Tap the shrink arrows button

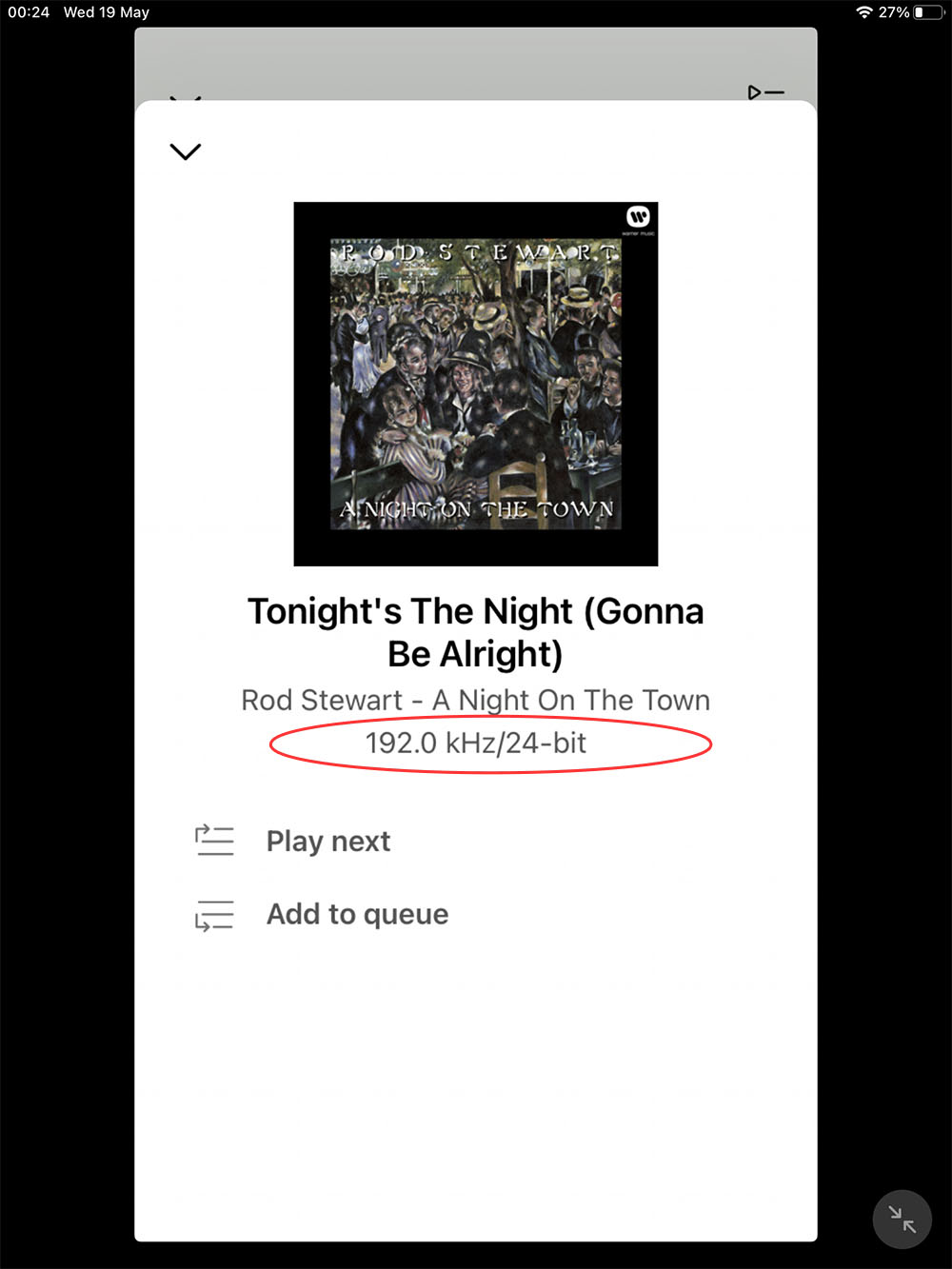pyautogui.click(x=902, y=1219)
